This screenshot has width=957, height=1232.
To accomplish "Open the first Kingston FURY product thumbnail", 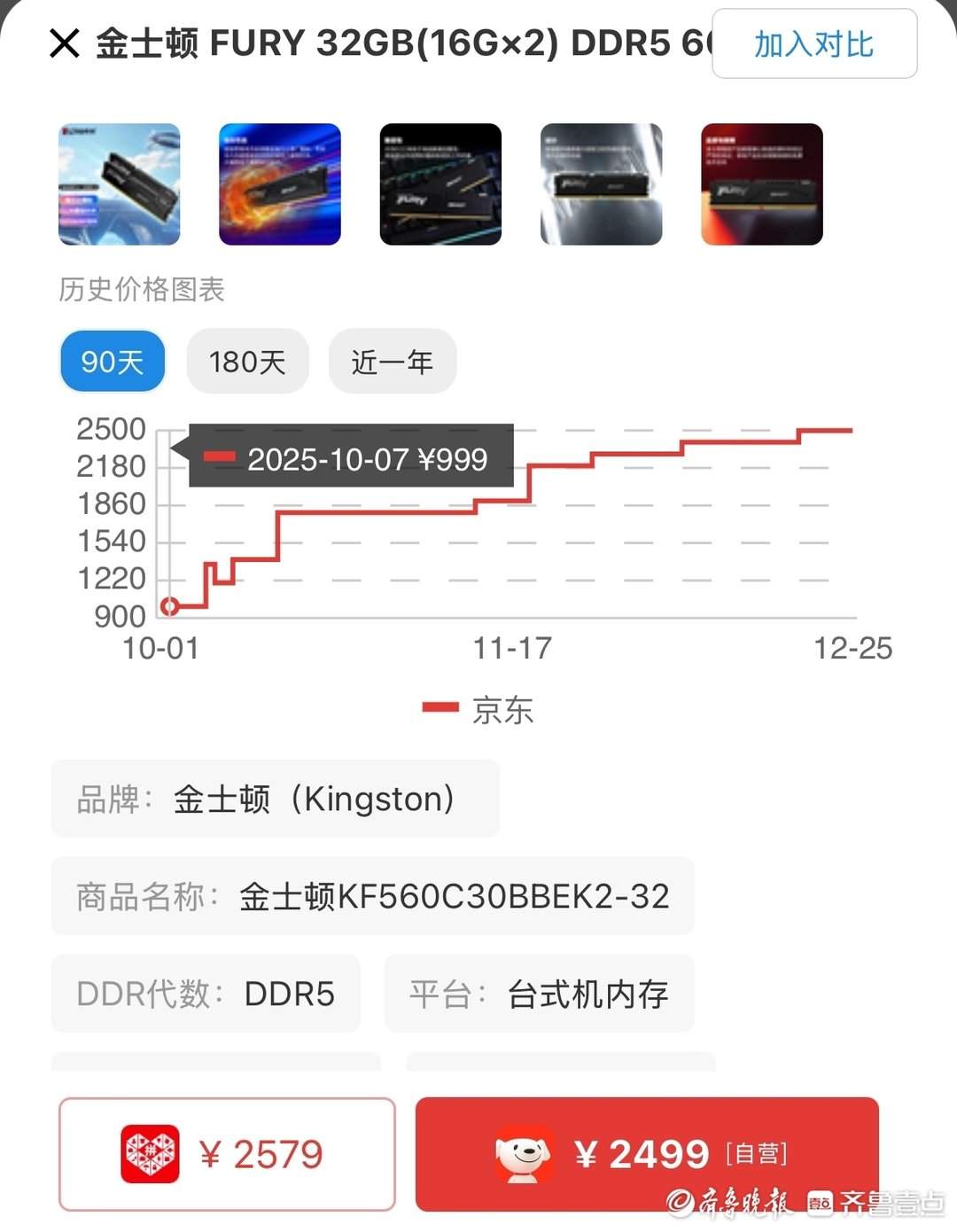I will [119, 183].
